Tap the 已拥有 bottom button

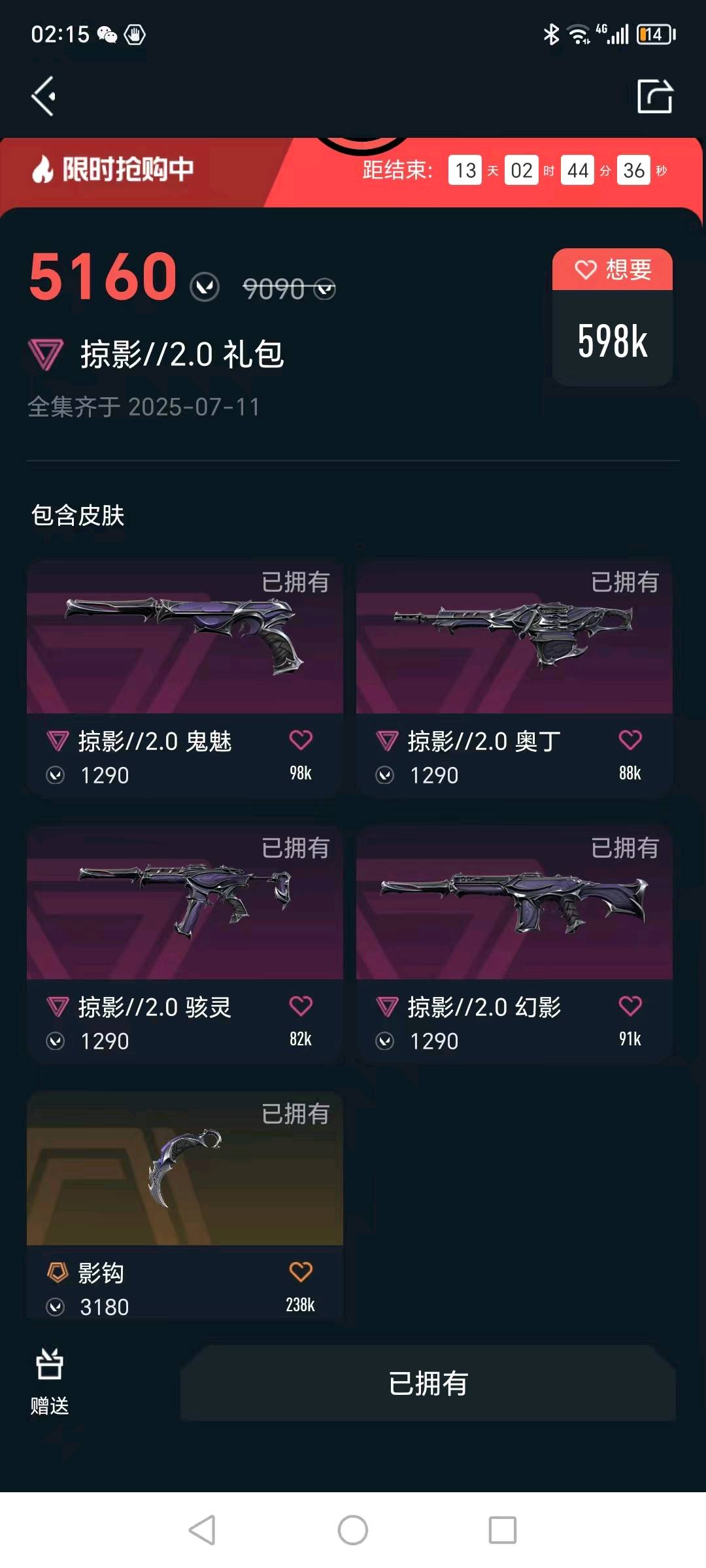pos(428,1383)
